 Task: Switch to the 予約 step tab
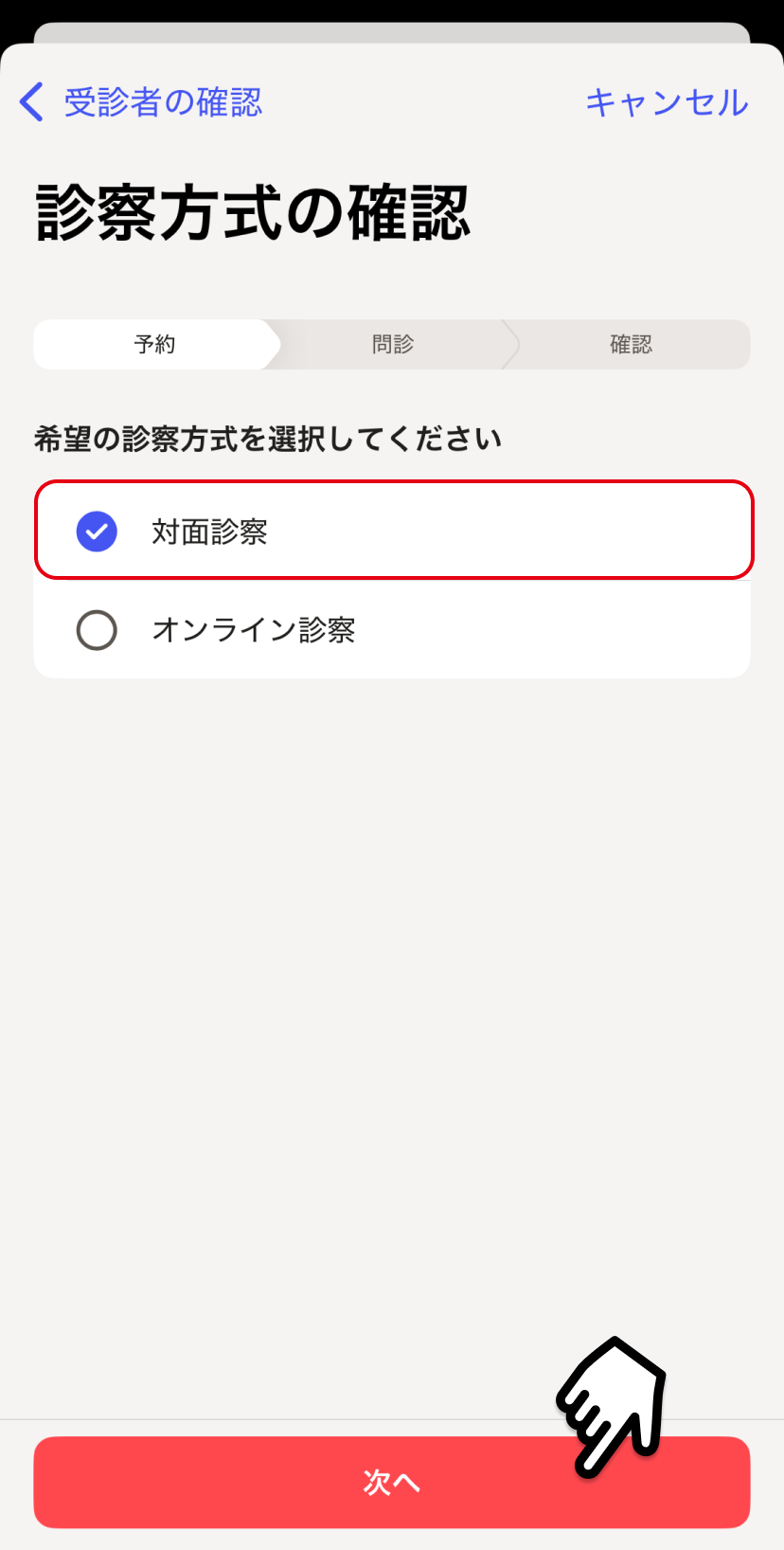point(154,344)
